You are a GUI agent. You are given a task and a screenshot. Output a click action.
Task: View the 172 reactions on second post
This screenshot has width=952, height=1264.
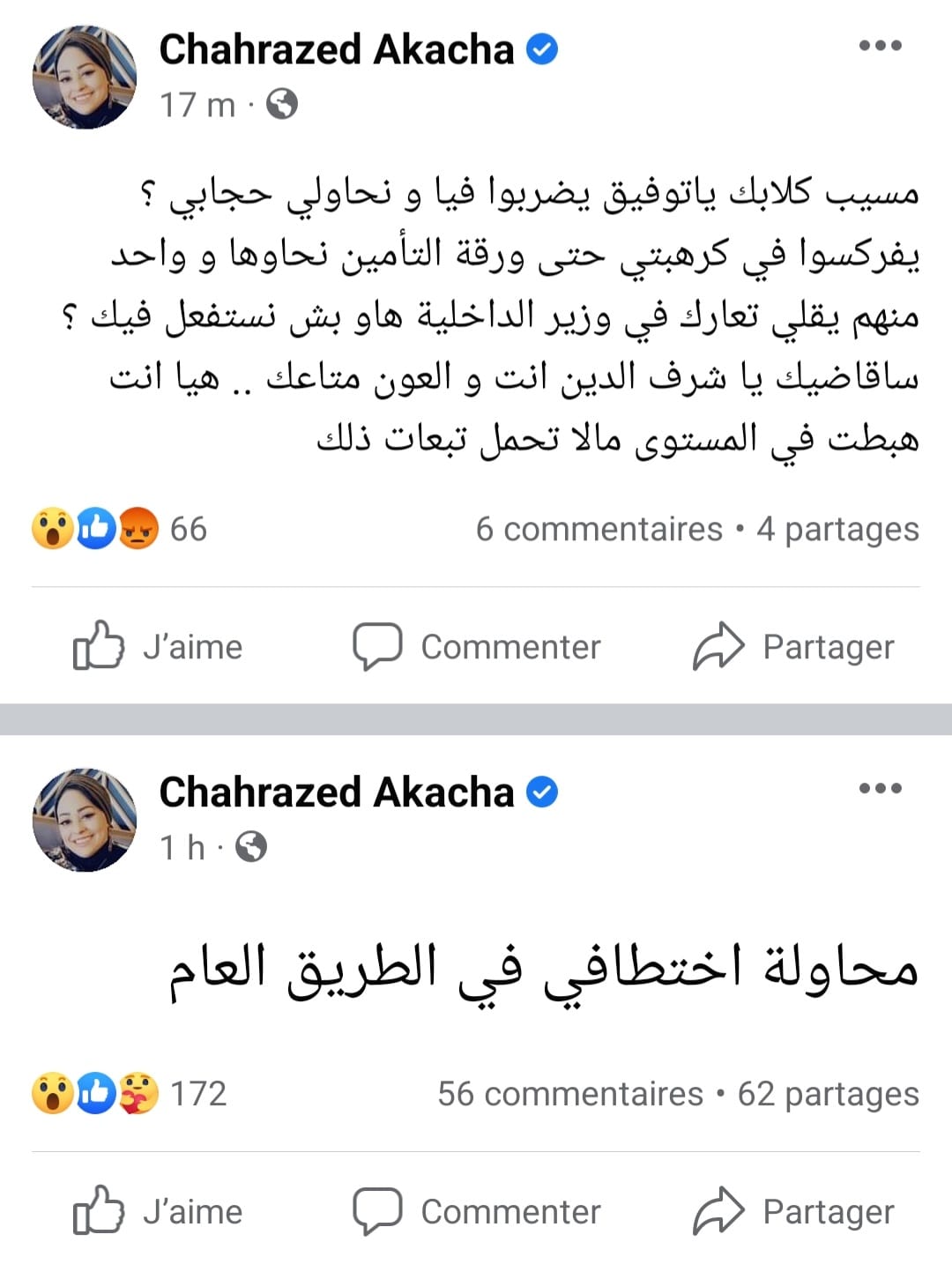click(128, 1094)
